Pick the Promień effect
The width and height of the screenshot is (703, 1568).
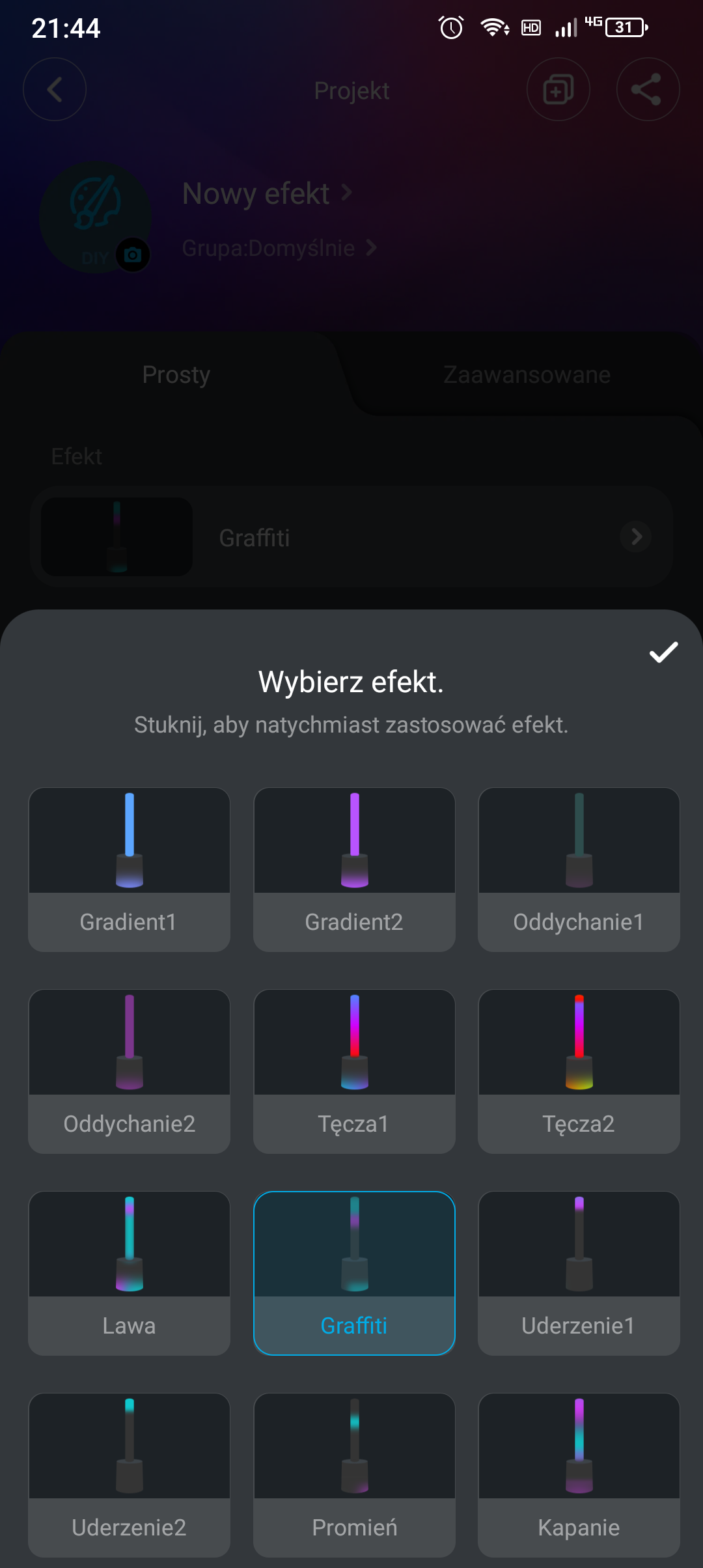point(354,1475)
